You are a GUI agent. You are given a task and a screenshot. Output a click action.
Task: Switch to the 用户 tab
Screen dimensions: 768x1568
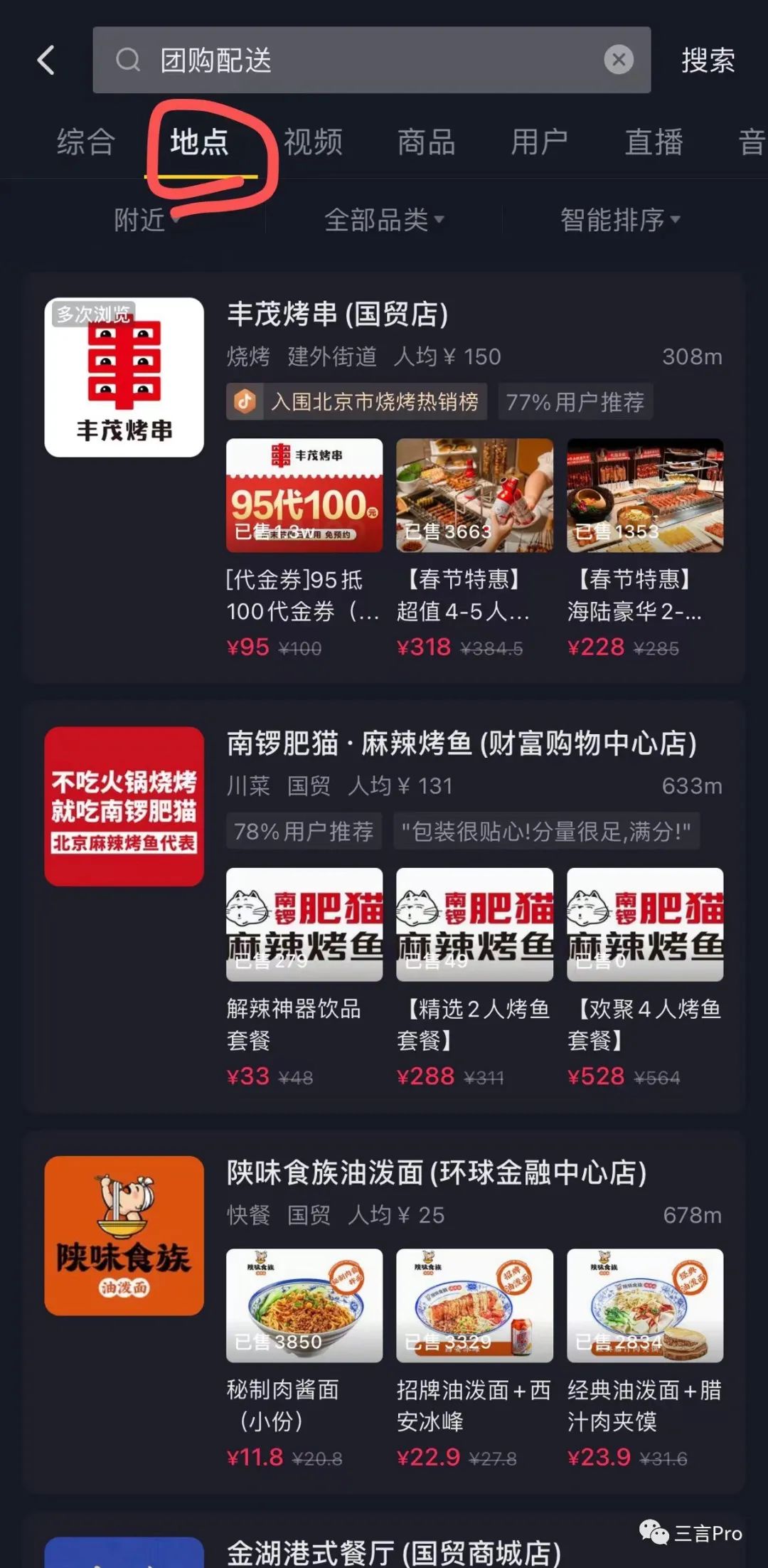click(x=539, y=142)
